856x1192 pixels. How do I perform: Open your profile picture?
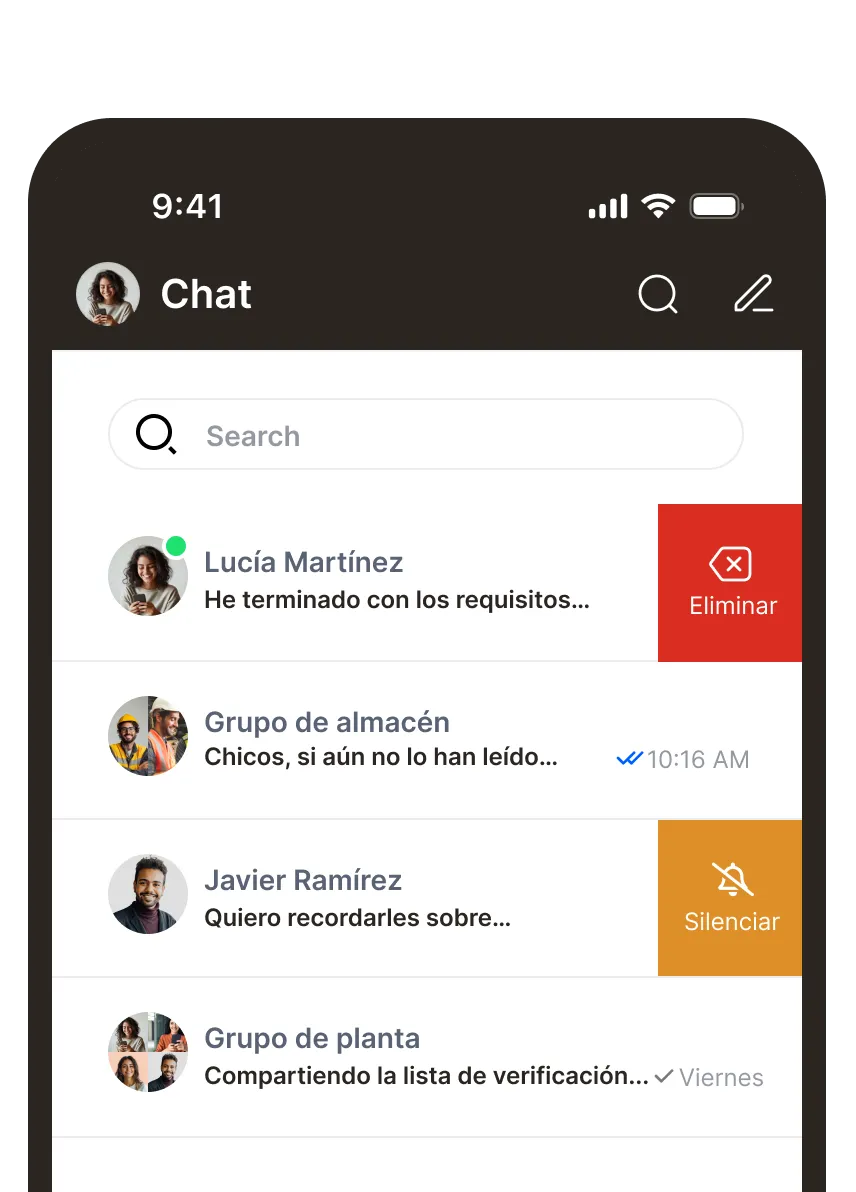pyautogui.click(x=108, y=294)
